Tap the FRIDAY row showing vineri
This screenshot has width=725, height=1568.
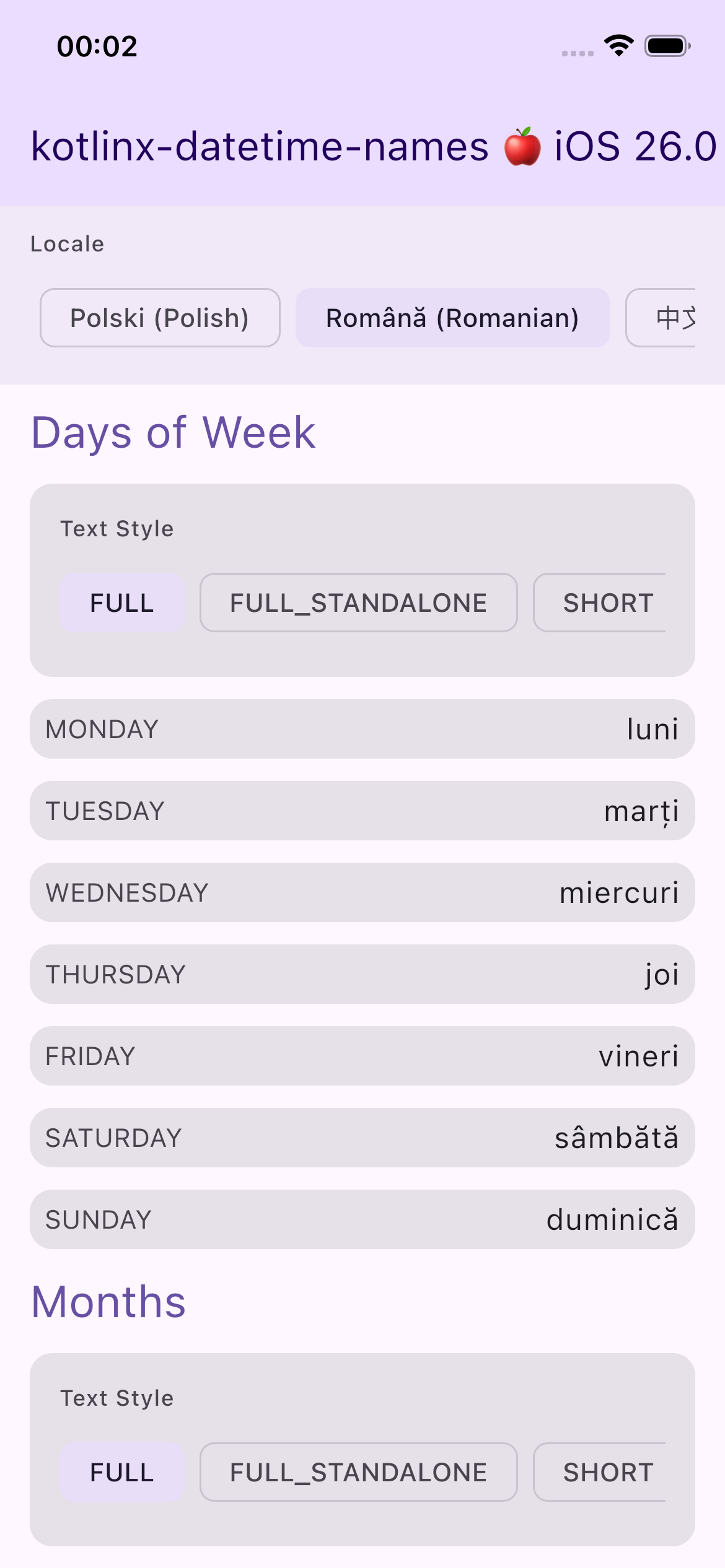(362, 1055)
